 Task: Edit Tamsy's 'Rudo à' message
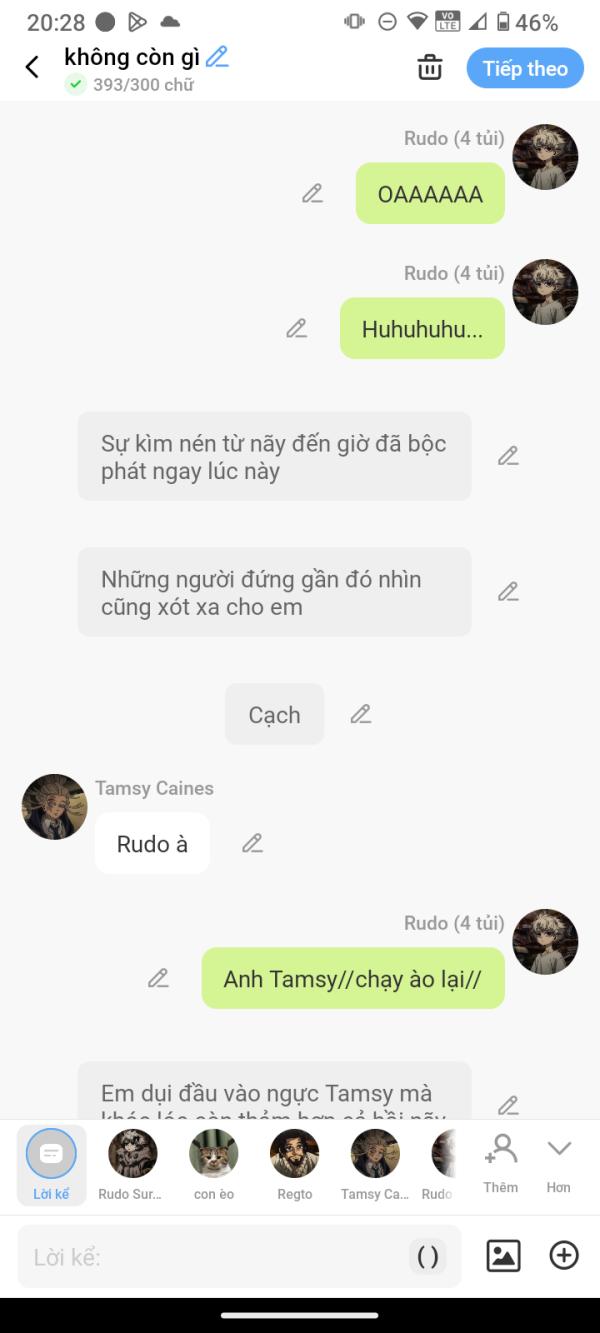tap(253, 843)
